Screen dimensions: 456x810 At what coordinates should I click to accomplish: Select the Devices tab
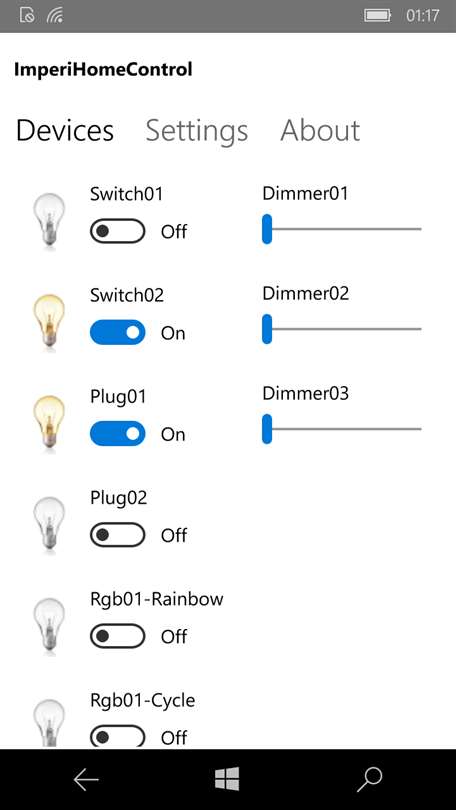click(65, 130)
